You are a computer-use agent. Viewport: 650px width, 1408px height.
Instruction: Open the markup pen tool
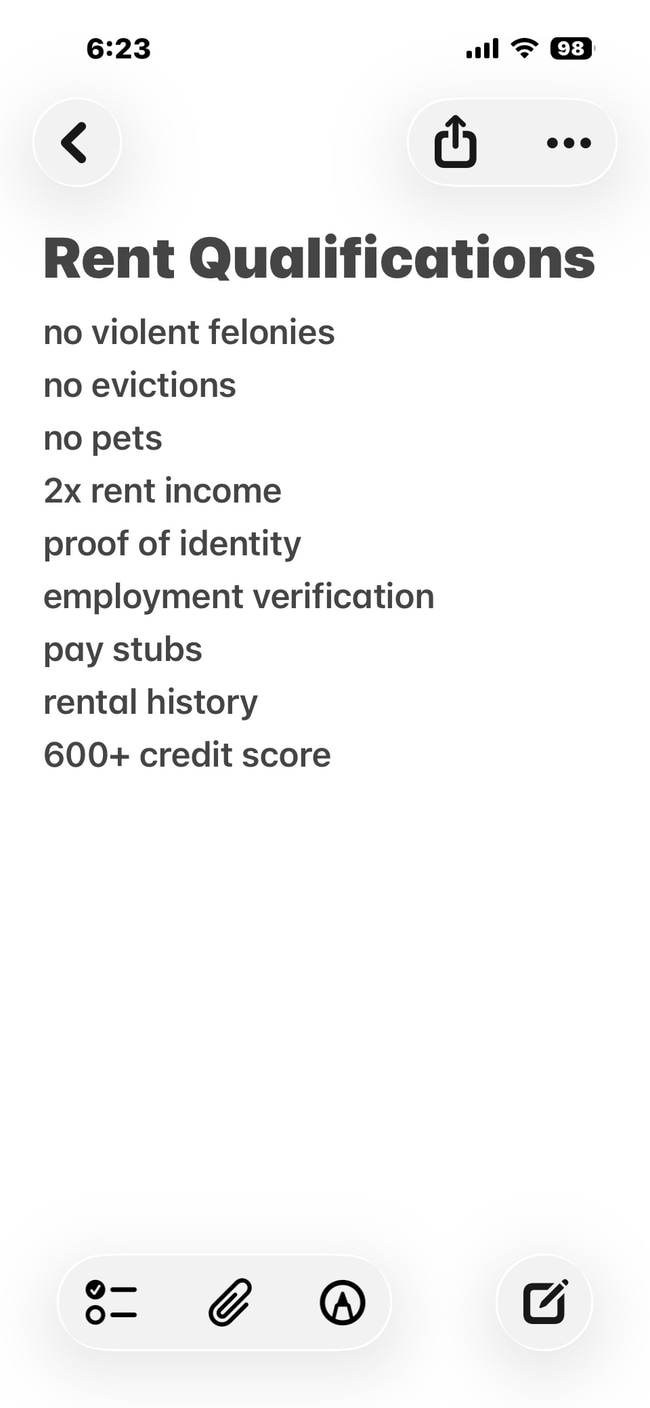point(342,1302)
